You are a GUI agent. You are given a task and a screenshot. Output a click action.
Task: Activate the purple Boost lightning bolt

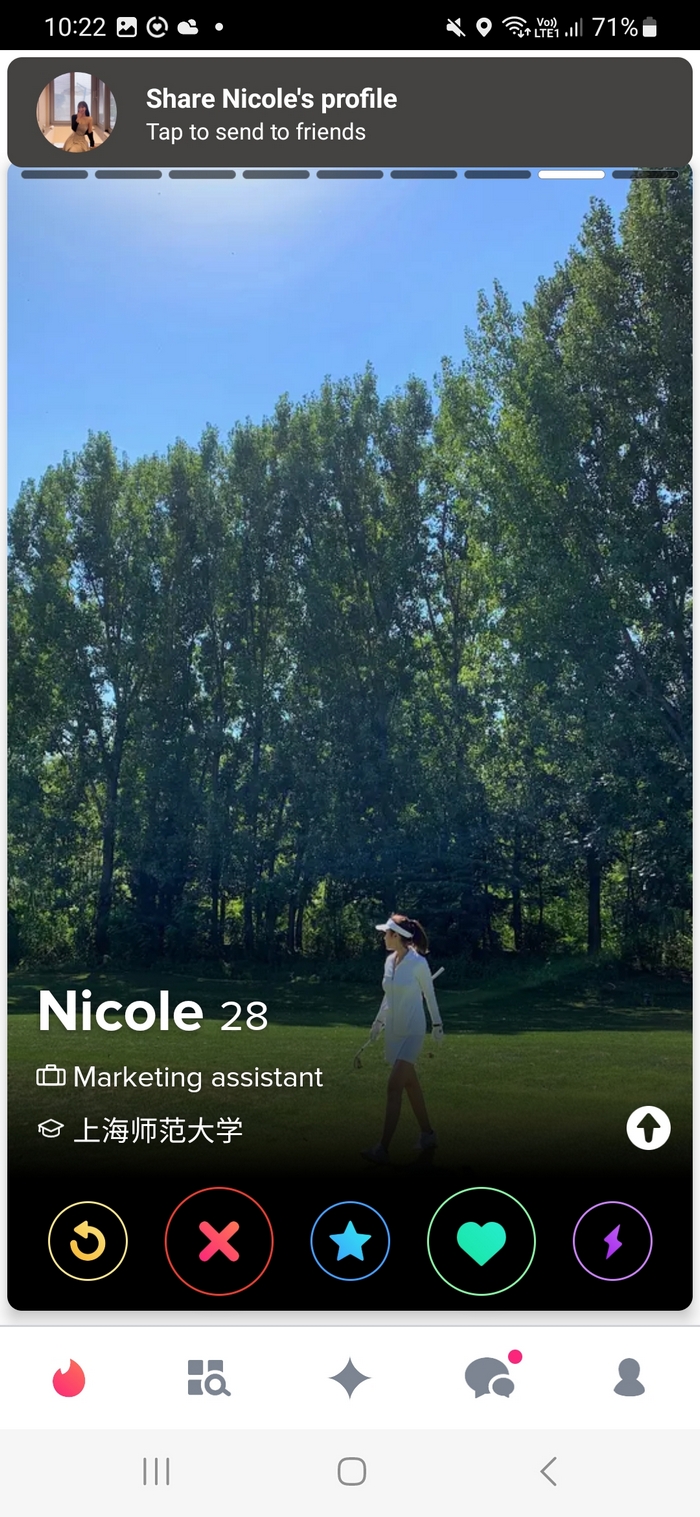click(612, 1241)
